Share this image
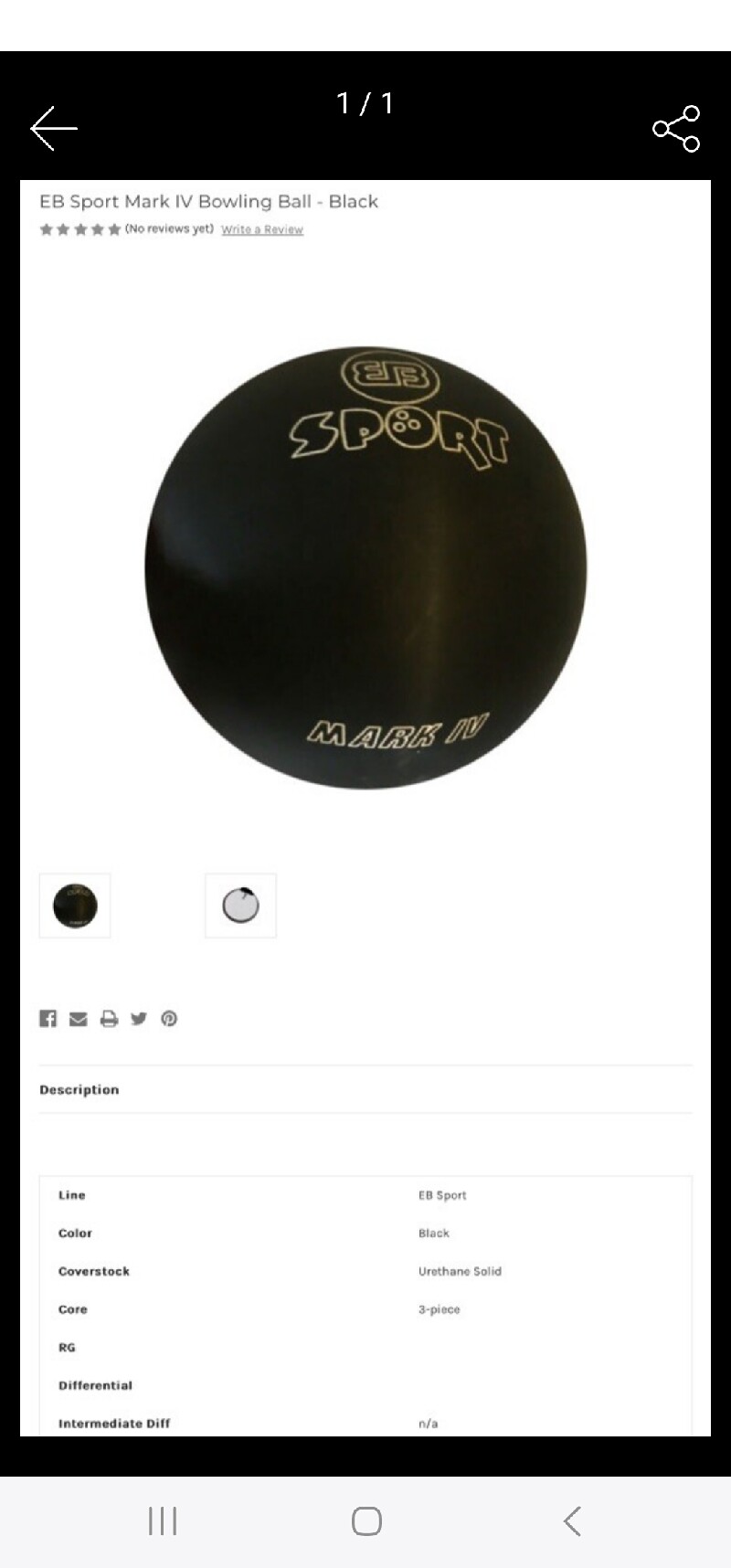 tap(676, 128)
